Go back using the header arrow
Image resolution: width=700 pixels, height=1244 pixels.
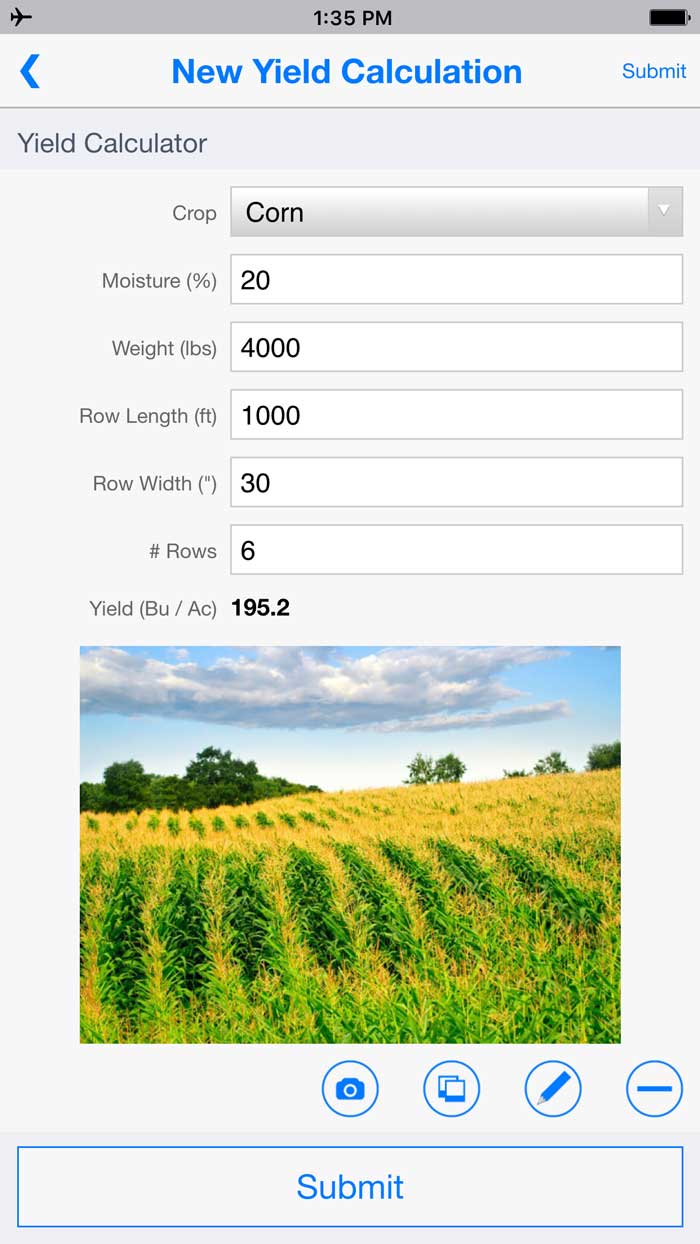pos(30,71)
